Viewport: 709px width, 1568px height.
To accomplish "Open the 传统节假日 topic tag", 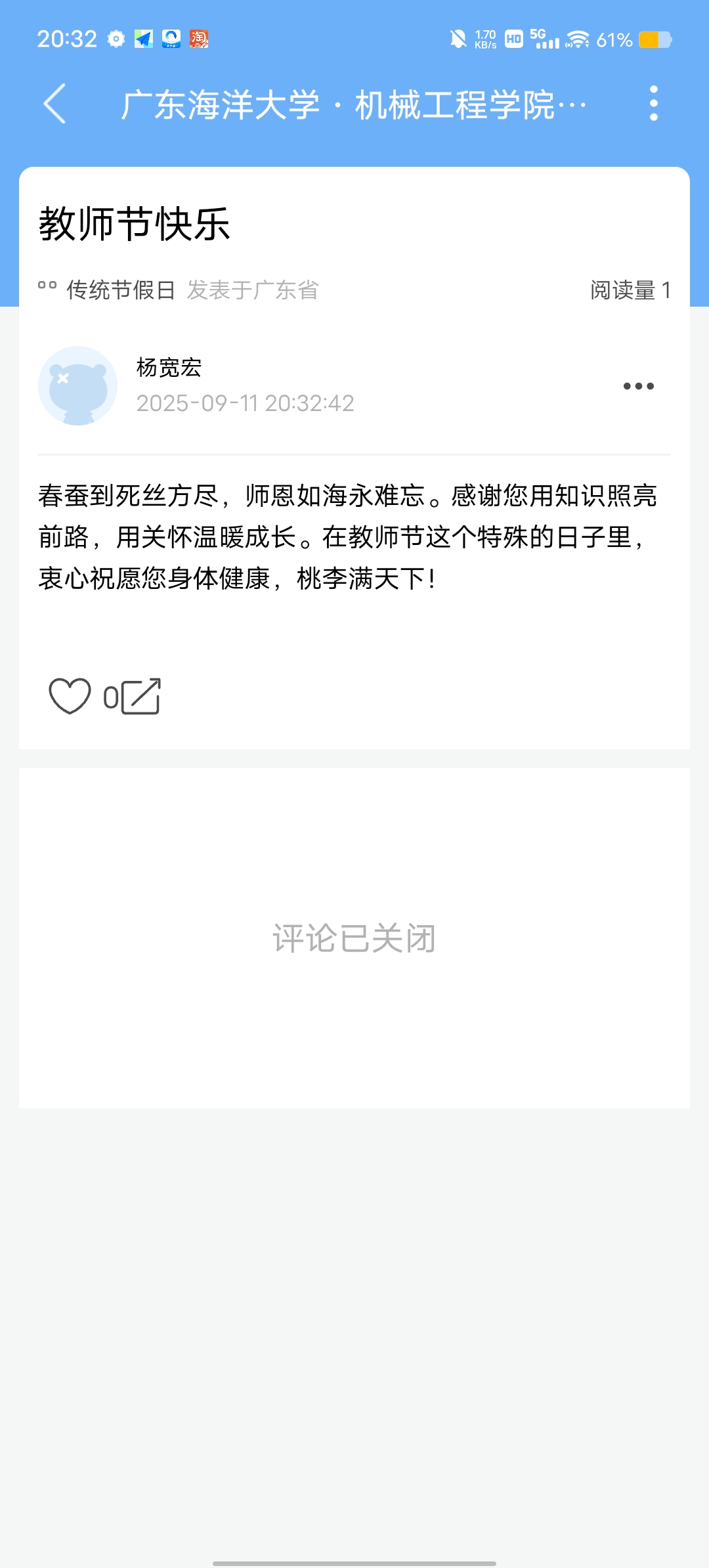I will click(x=120, y=290).
